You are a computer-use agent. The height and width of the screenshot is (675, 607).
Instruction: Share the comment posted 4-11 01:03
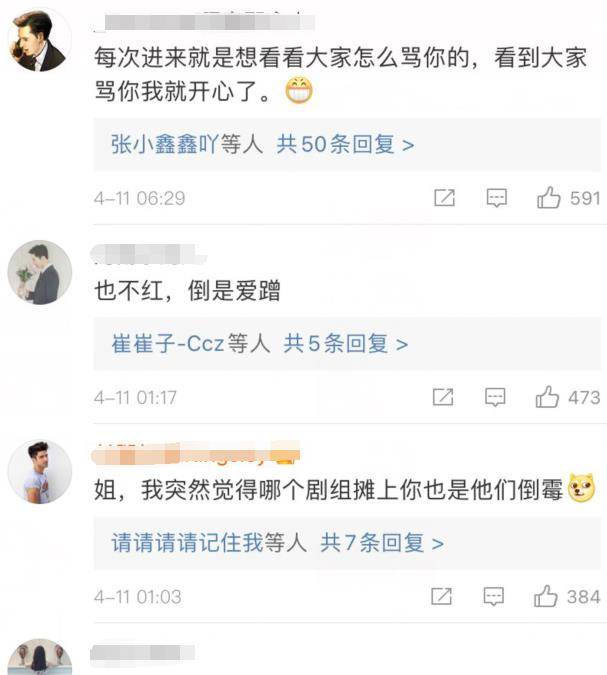click(444, 597)
